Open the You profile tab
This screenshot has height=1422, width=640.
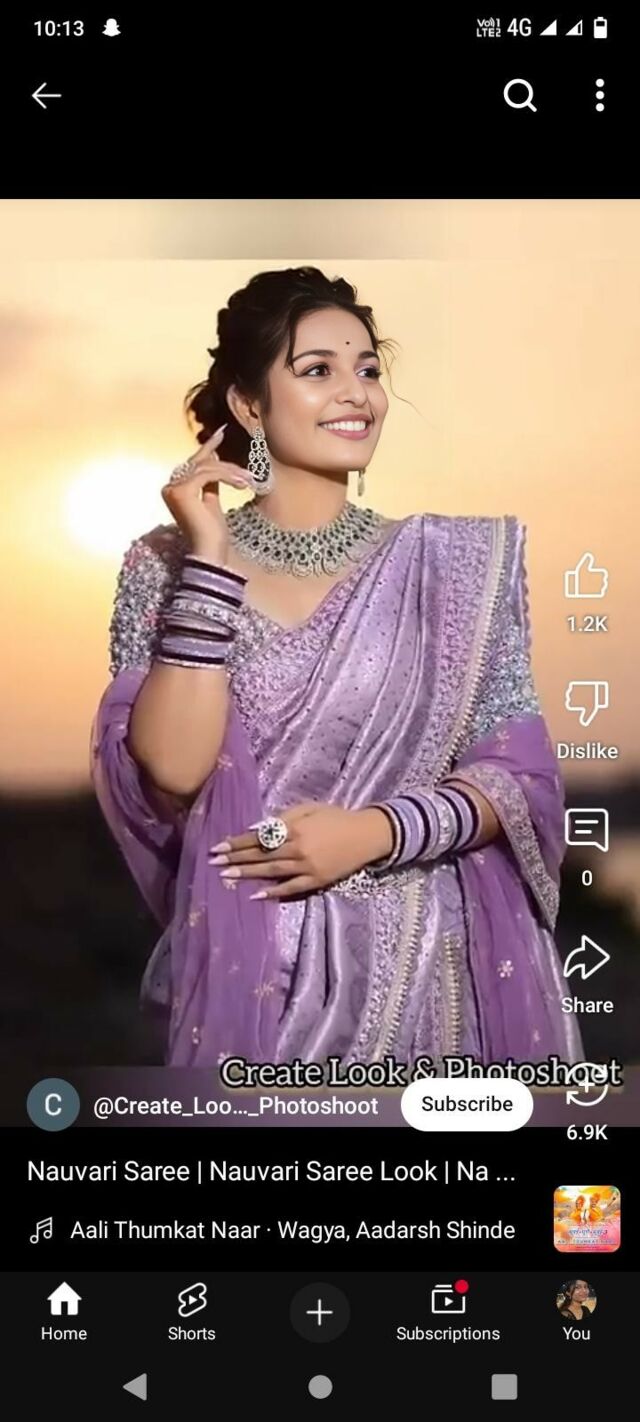[x=576, y=1311]
